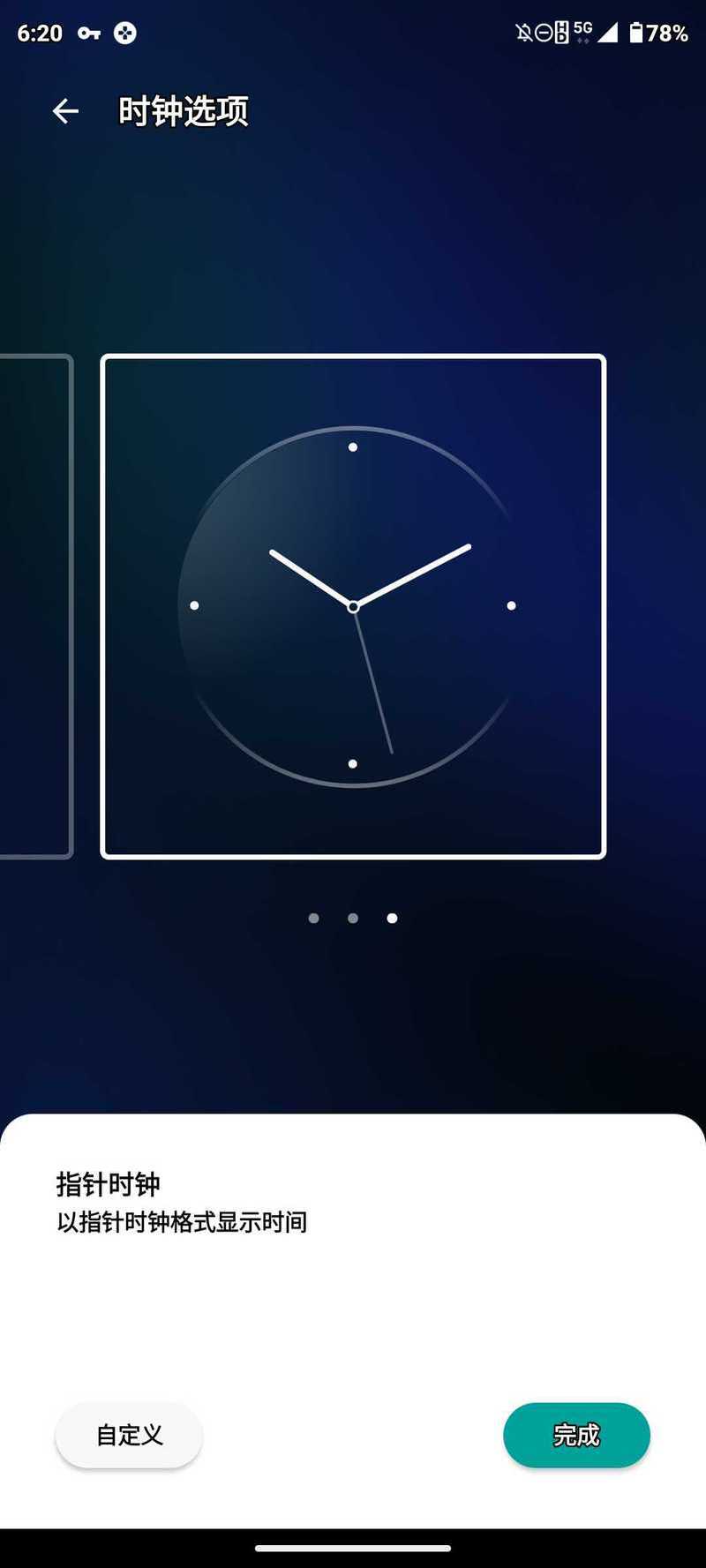The image size is (706, 1568).
Task: Tap the 自定义 button
Action: point(129,1435)
